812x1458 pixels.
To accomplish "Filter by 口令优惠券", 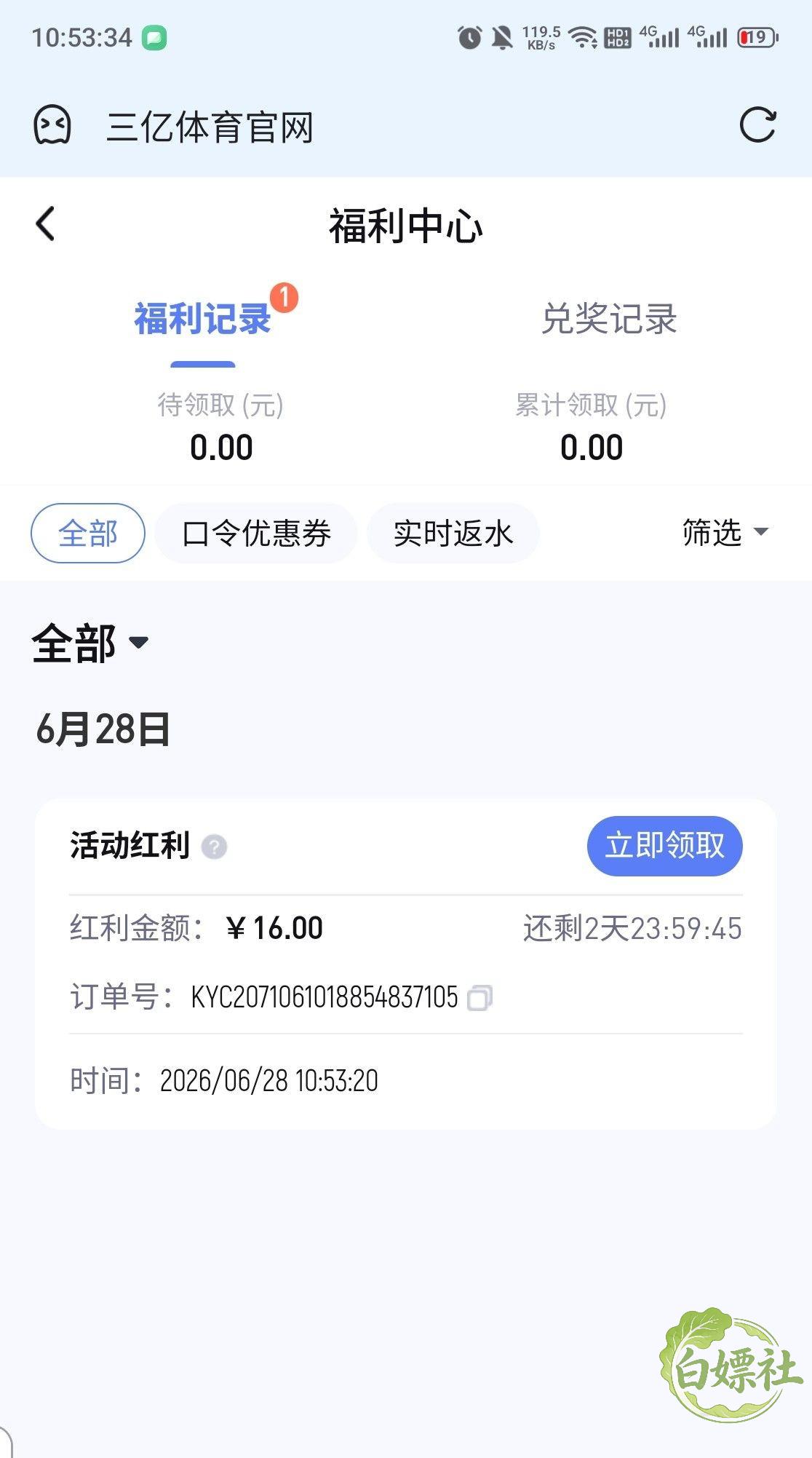I will [x=256, y=534].
